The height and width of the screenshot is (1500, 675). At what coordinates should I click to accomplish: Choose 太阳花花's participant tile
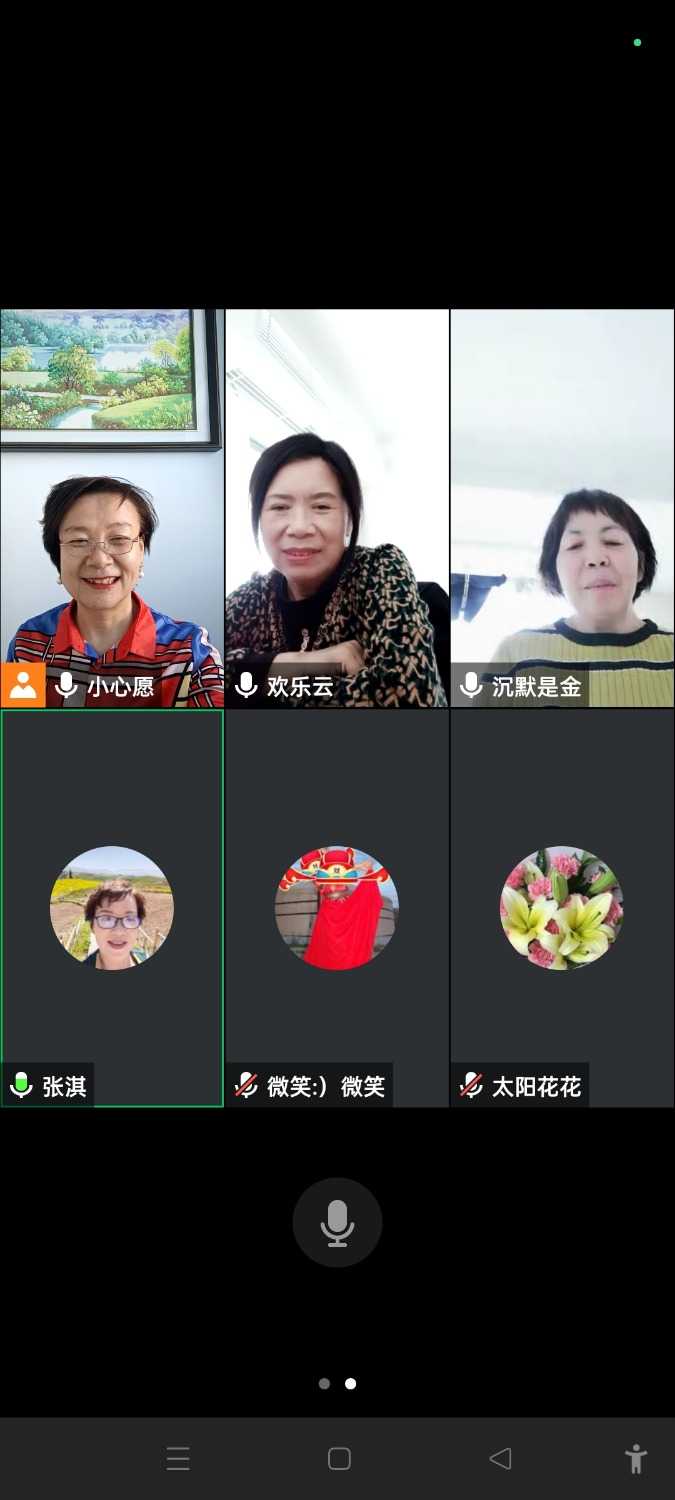tap(562, 908)
